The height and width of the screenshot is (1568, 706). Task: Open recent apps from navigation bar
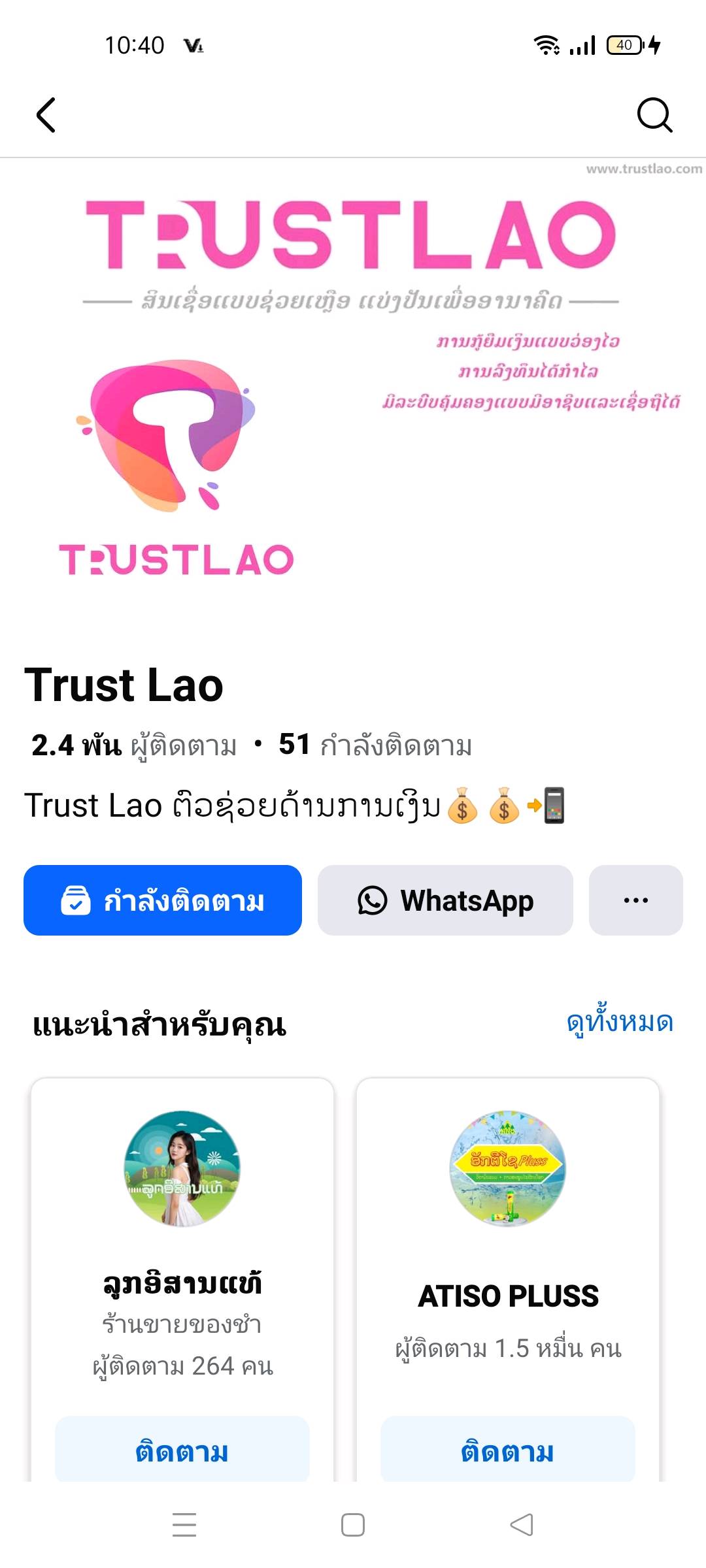pyautogui.click(x=184, y=1525)
